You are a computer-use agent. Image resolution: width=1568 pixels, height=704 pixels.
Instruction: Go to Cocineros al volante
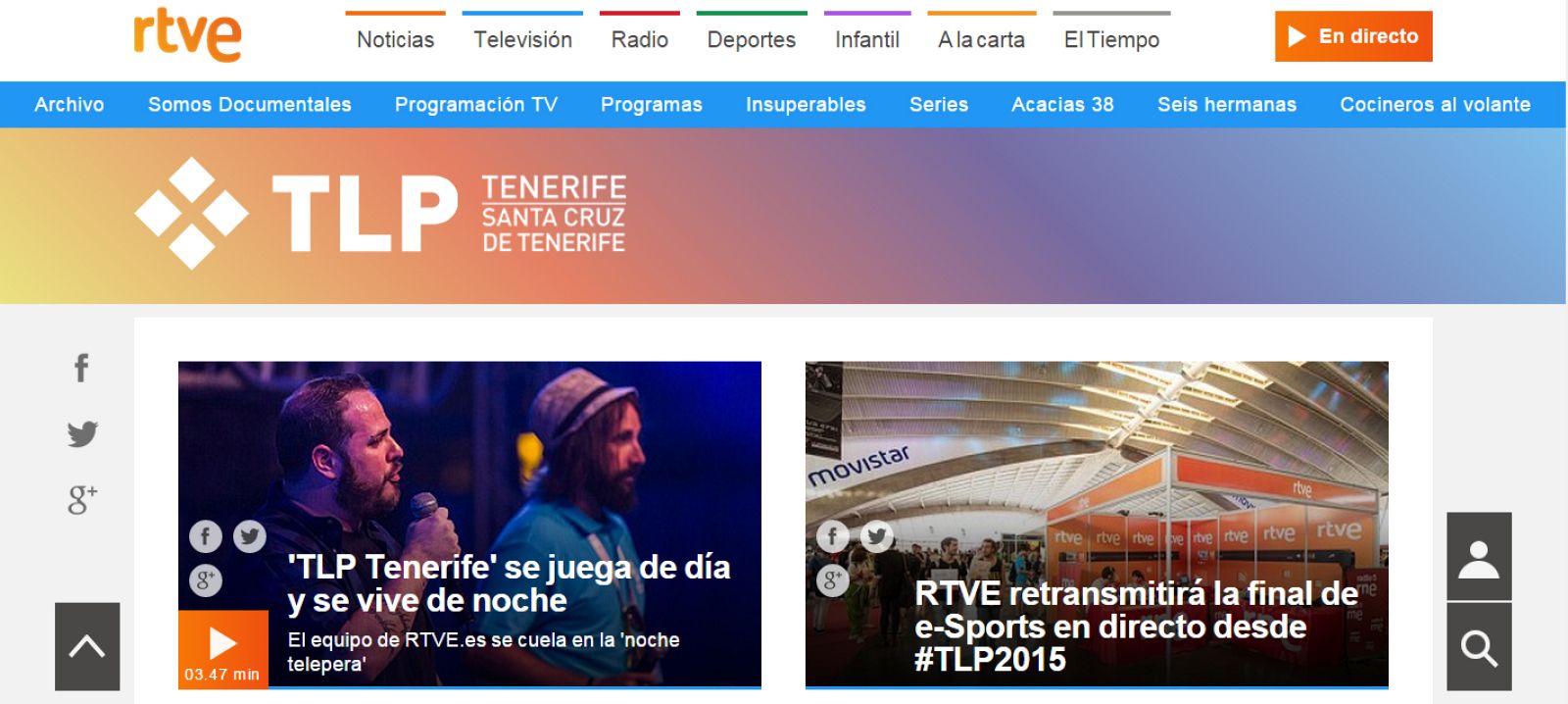1435,104
